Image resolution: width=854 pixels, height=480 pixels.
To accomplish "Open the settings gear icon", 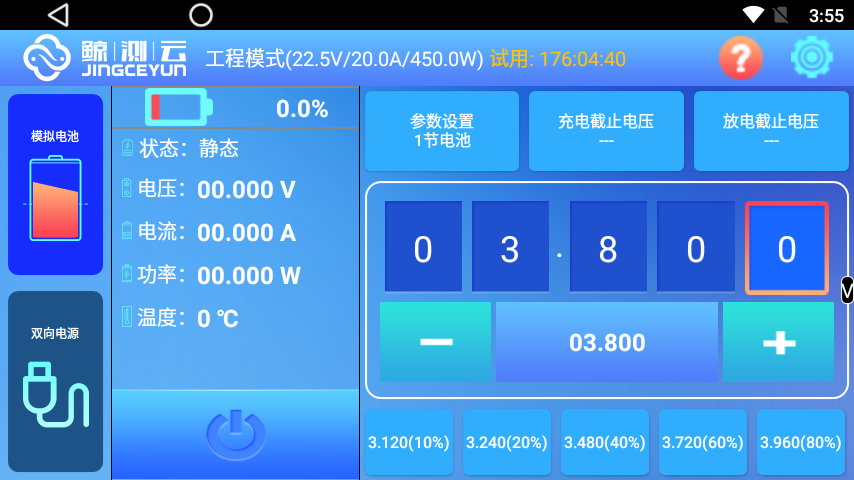I will (x=811, y=59).
